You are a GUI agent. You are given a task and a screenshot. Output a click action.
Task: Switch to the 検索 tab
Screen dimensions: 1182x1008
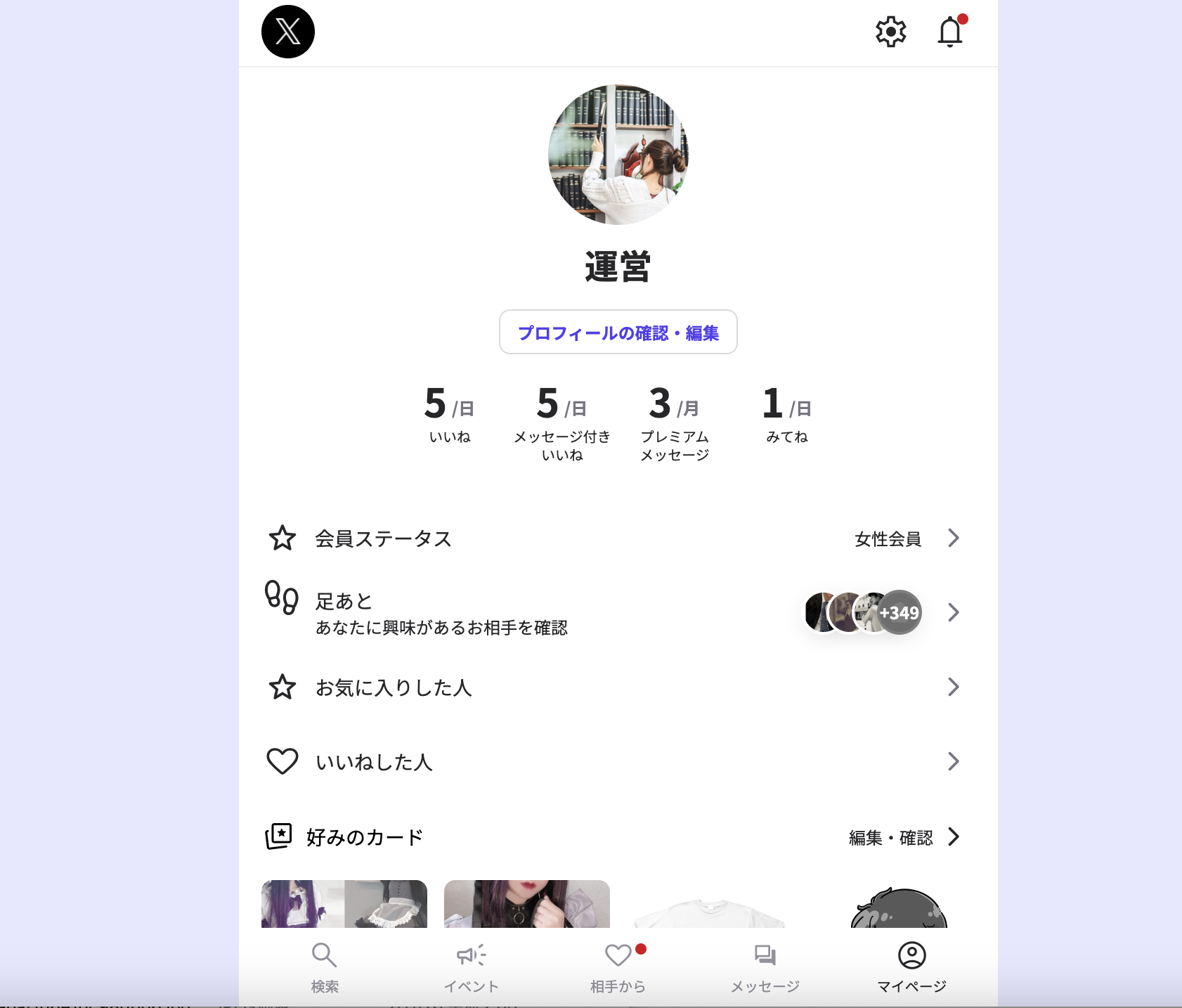[x=325, y=967]
